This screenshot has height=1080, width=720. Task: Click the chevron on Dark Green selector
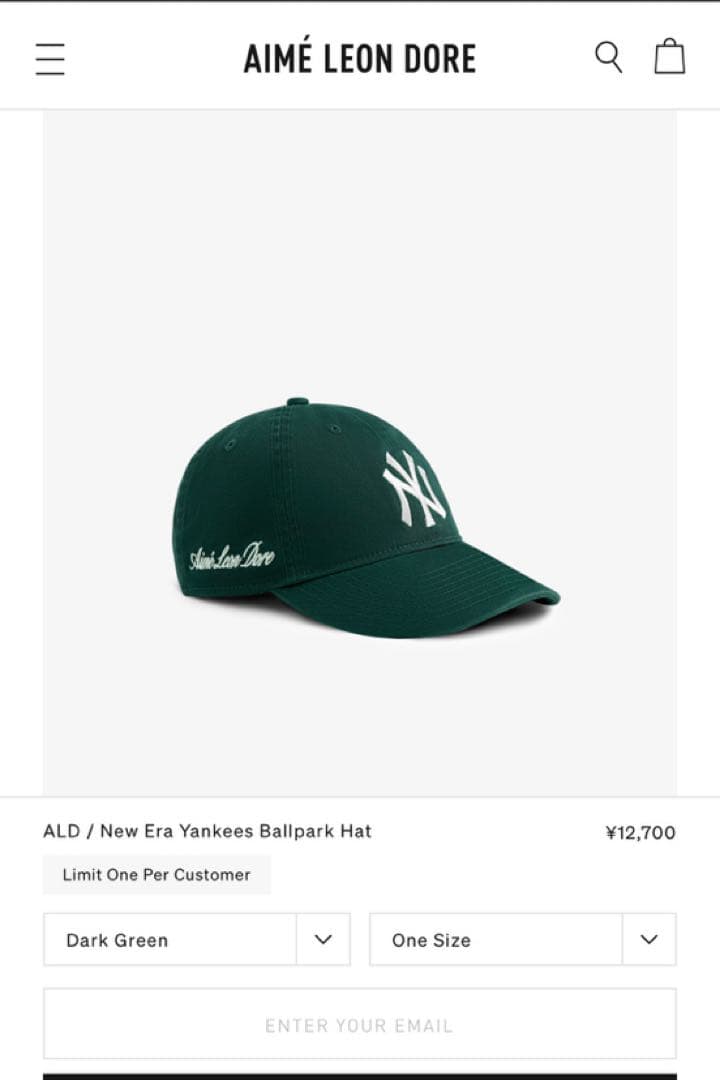(322, 939)
